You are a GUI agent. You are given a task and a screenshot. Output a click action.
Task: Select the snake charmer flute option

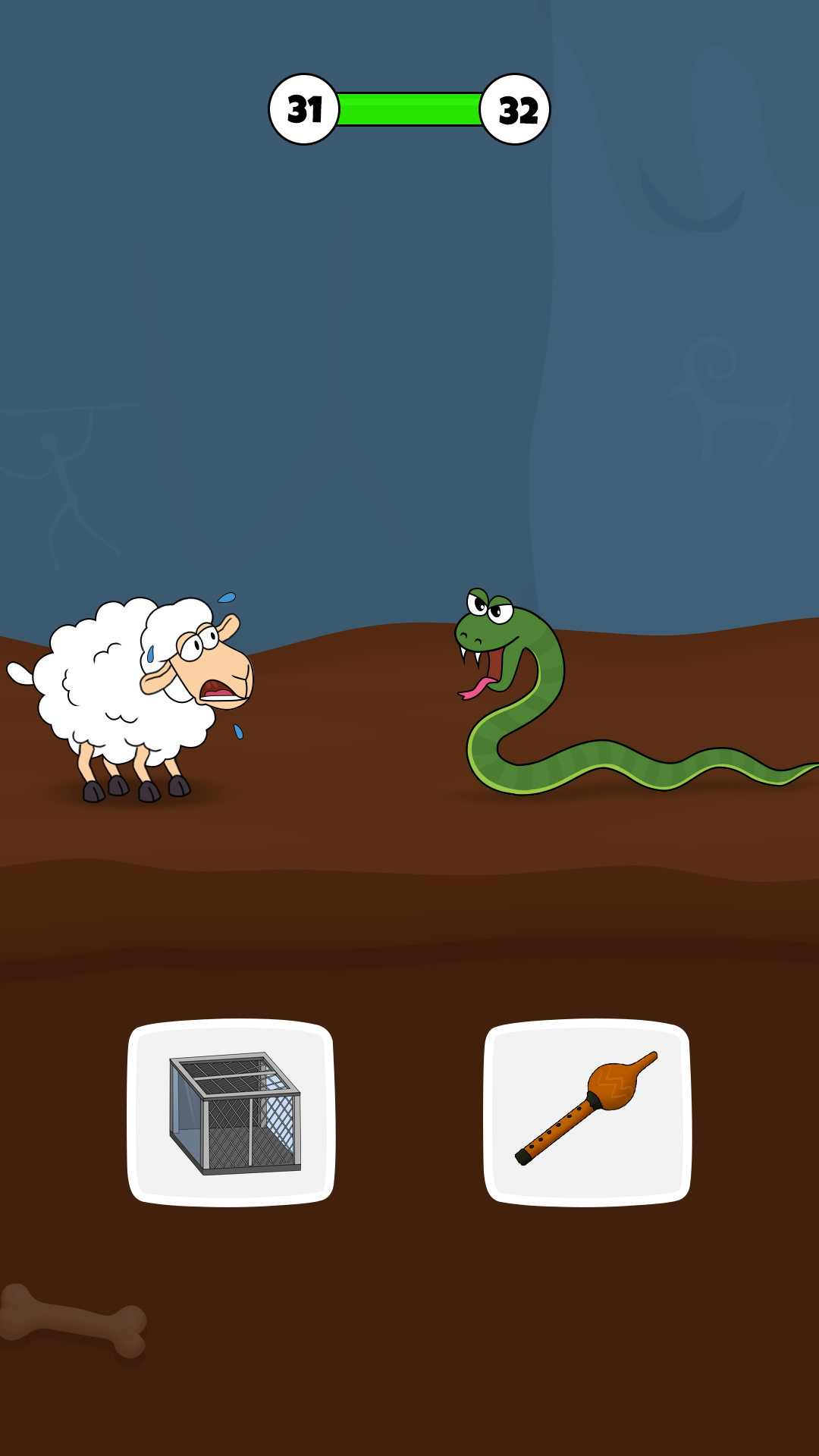point(587,1112)
